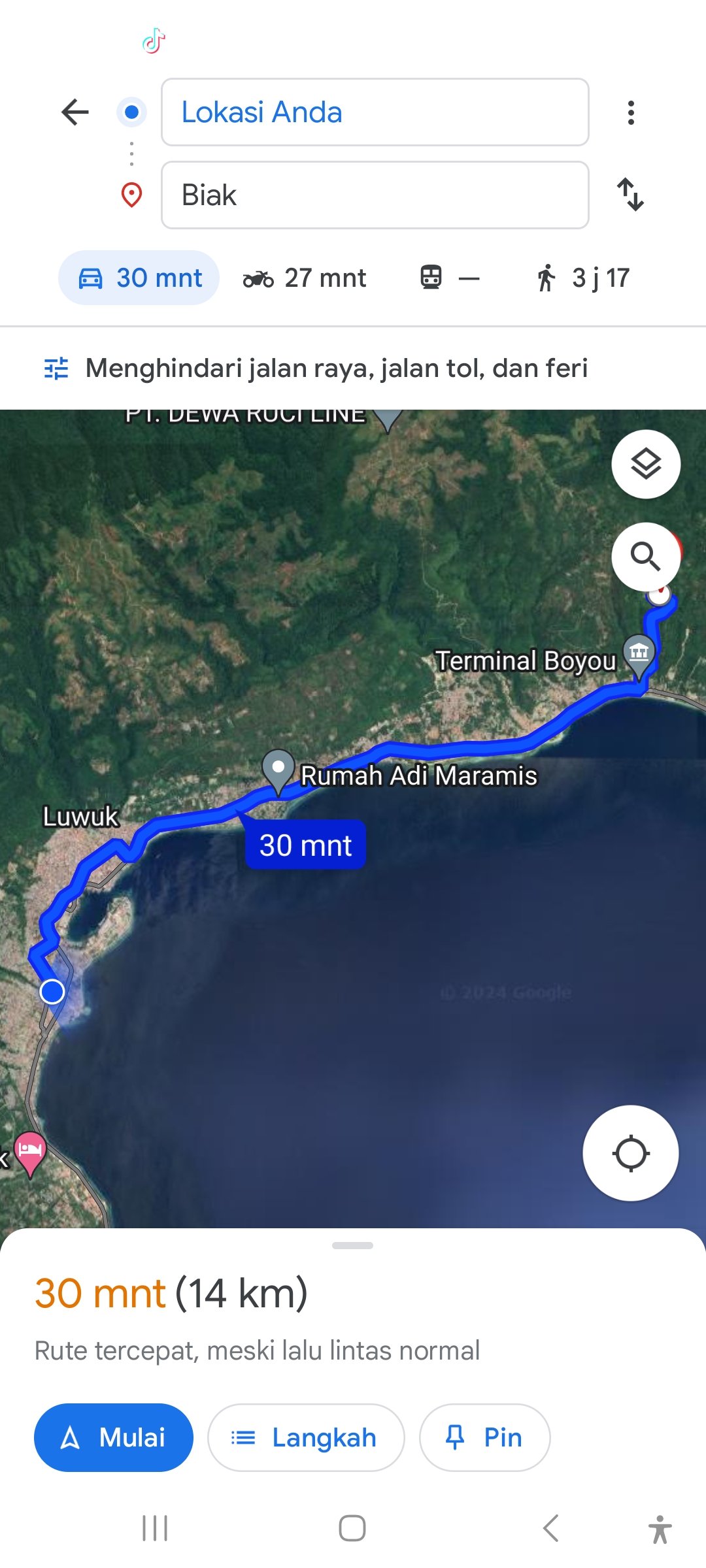Select the car mode 30 mnt tab
The width and height of the screenshot is (706, 1568).
139,278
